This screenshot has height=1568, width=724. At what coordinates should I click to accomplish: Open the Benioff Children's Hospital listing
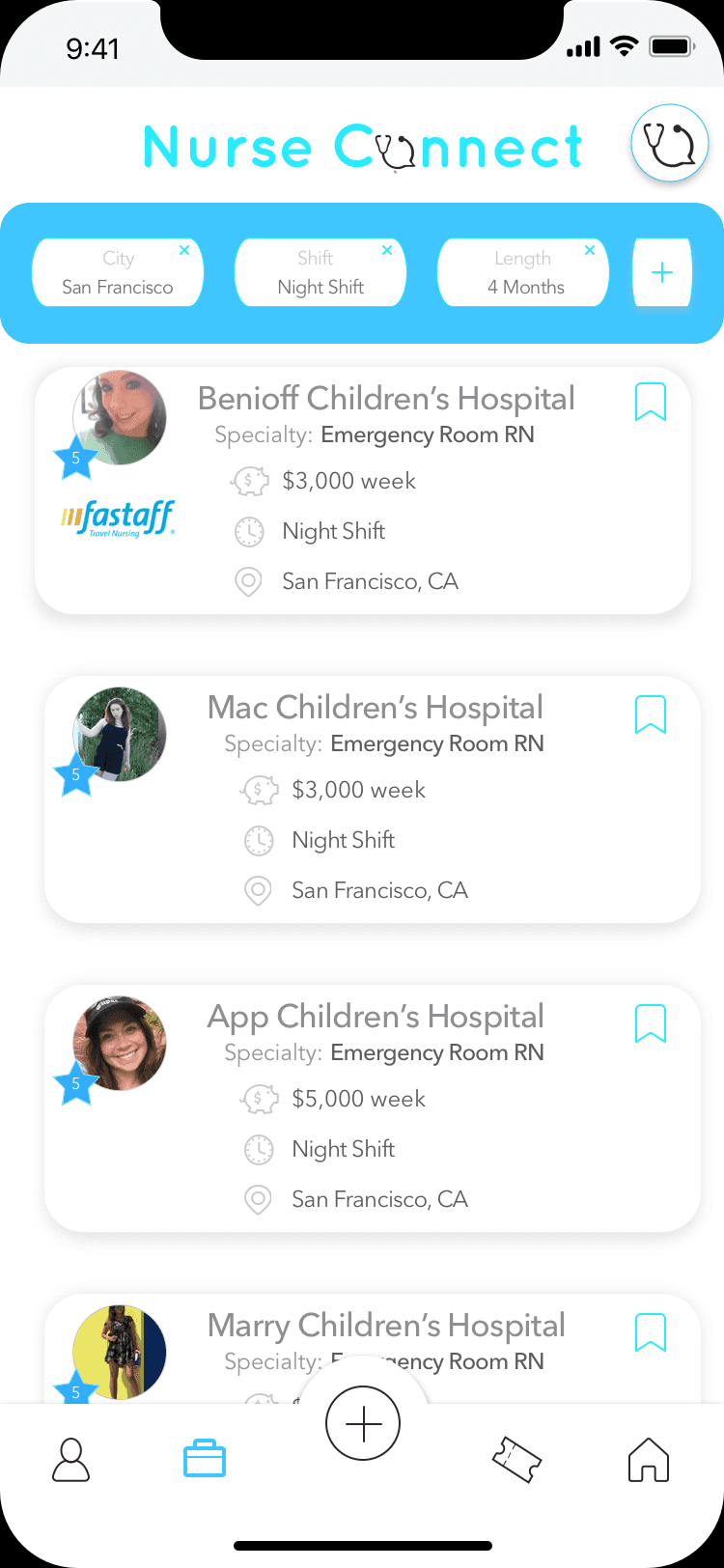coord(363,490)
